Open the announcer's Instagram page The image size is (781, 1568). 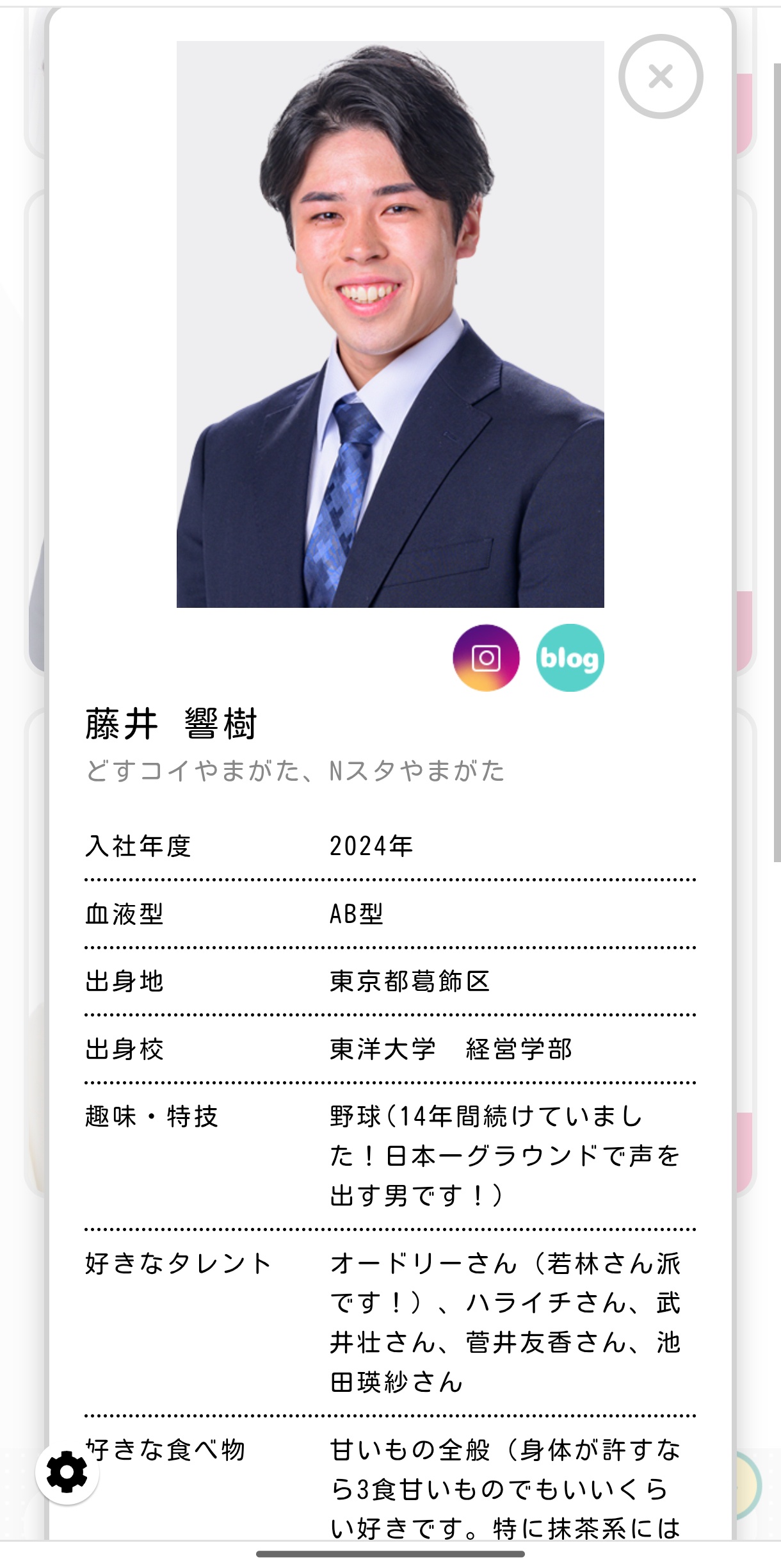[x=486, y=658]
